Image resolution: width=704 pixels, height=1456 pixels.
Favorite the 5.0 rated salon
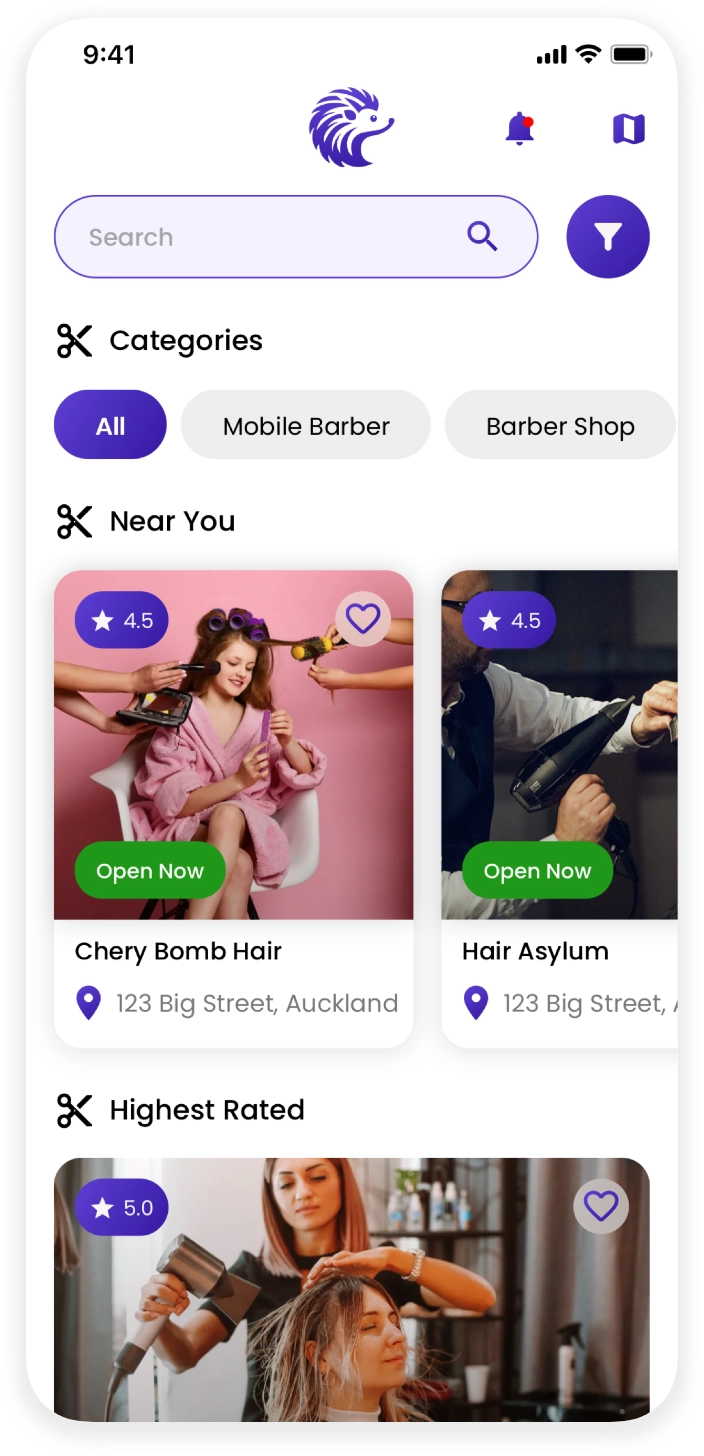pos(601,1207)
